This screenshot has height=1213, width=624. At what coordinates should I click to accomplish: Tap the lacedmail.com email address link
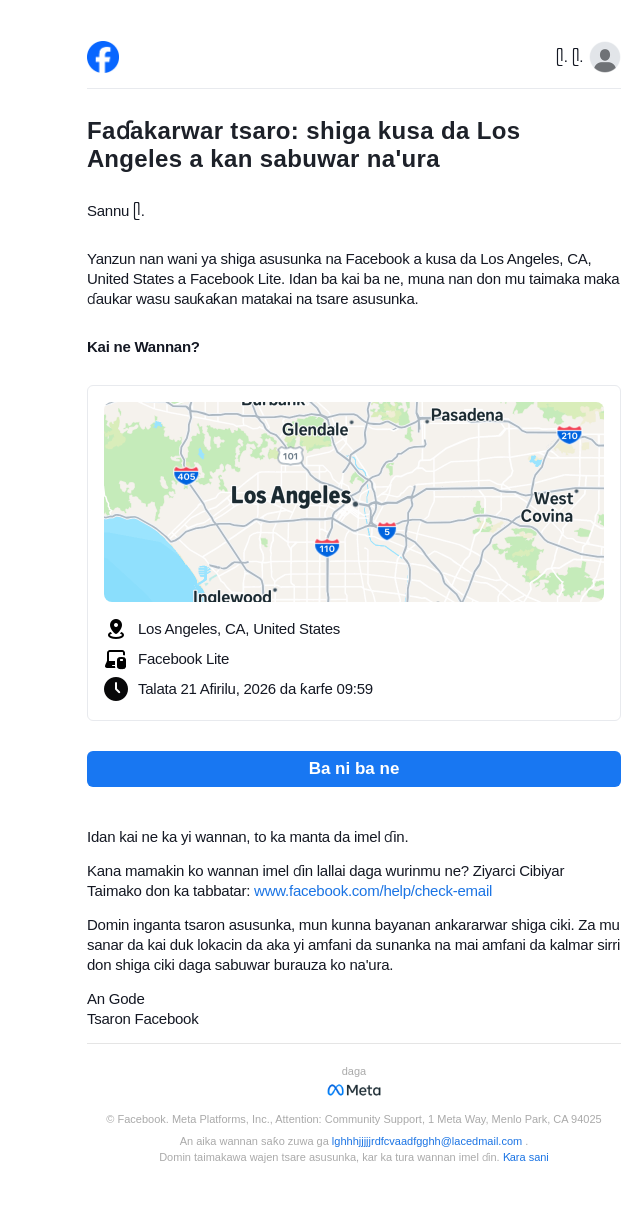pyautogui.click(x=426, y=1141)
